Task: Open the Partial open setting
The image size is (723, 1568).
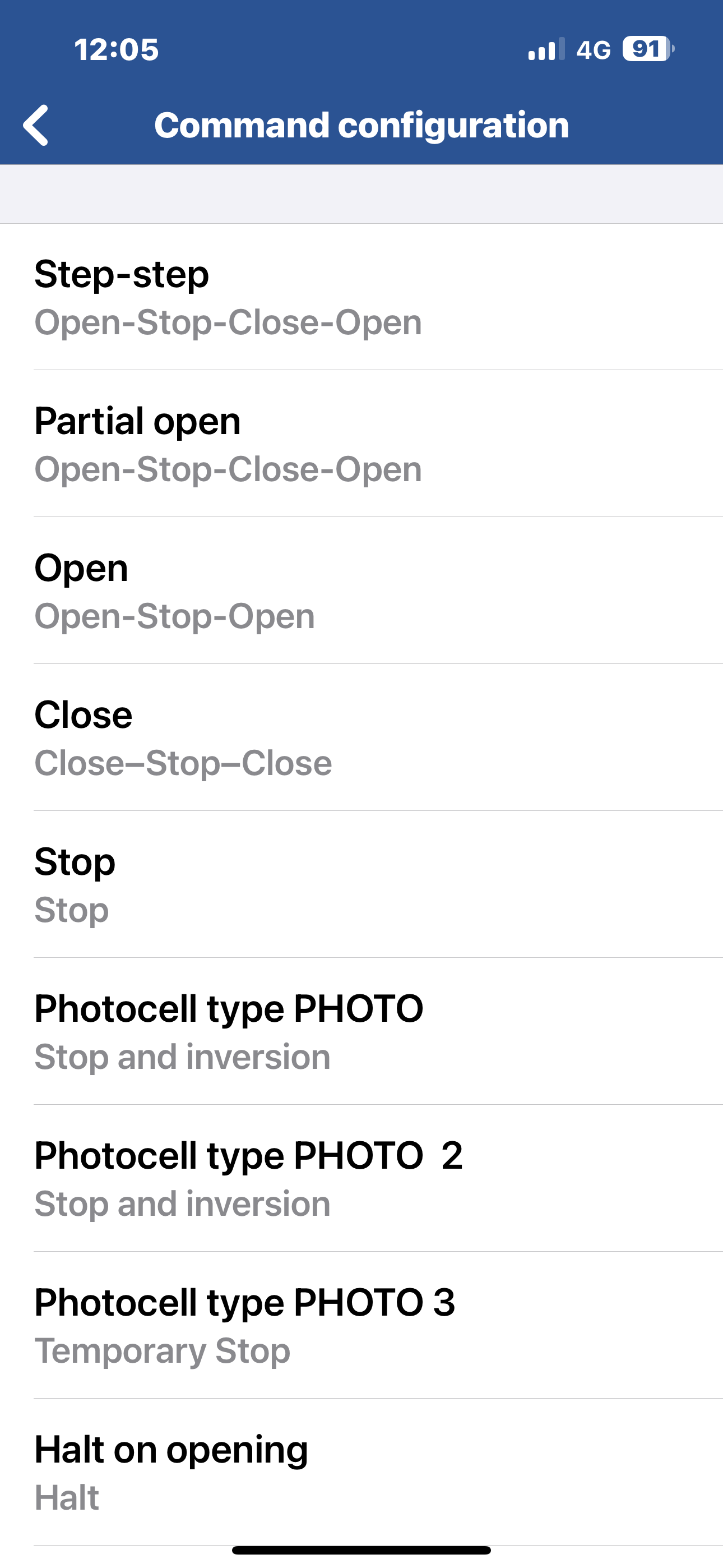Action: tap(361, 444)
